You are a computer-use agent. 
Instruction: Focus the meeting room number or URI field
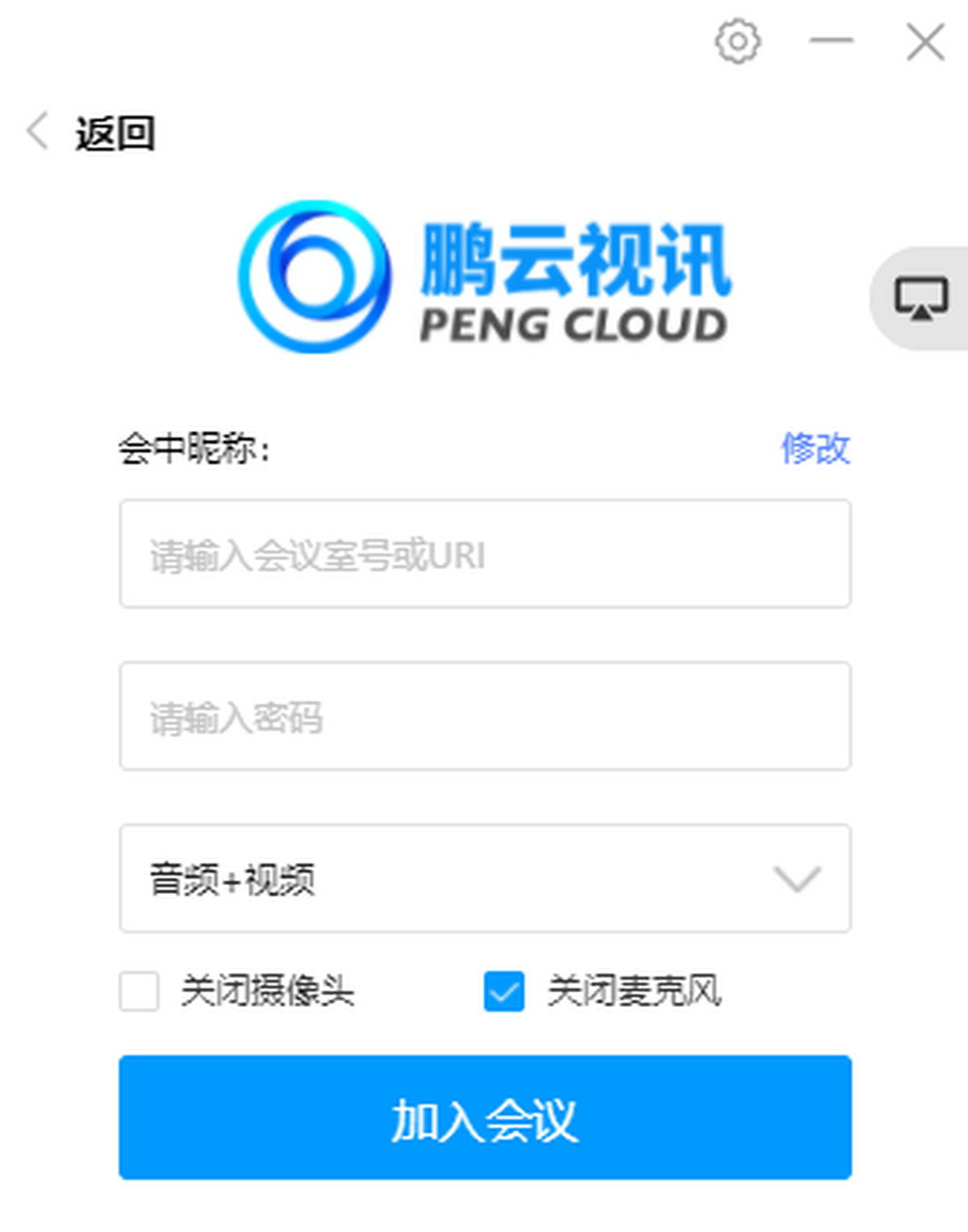485,553
